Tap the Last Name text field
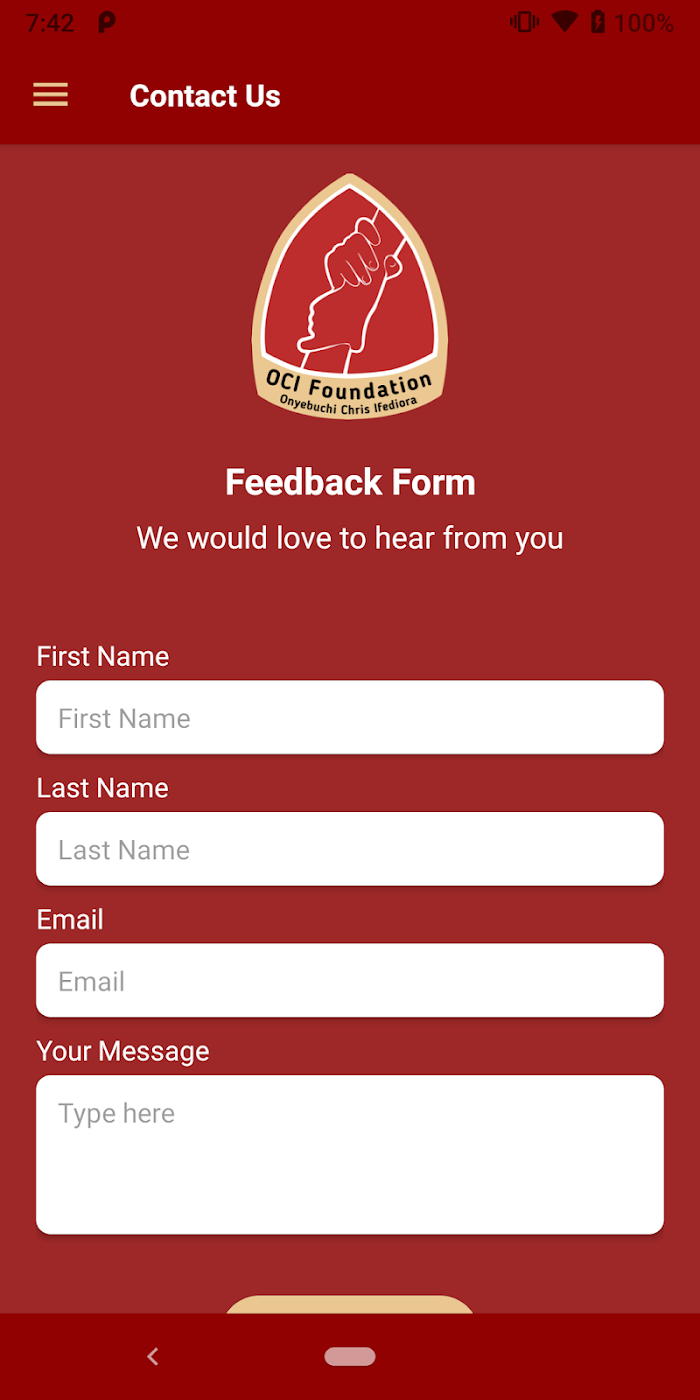 click(x=350, y=849)
